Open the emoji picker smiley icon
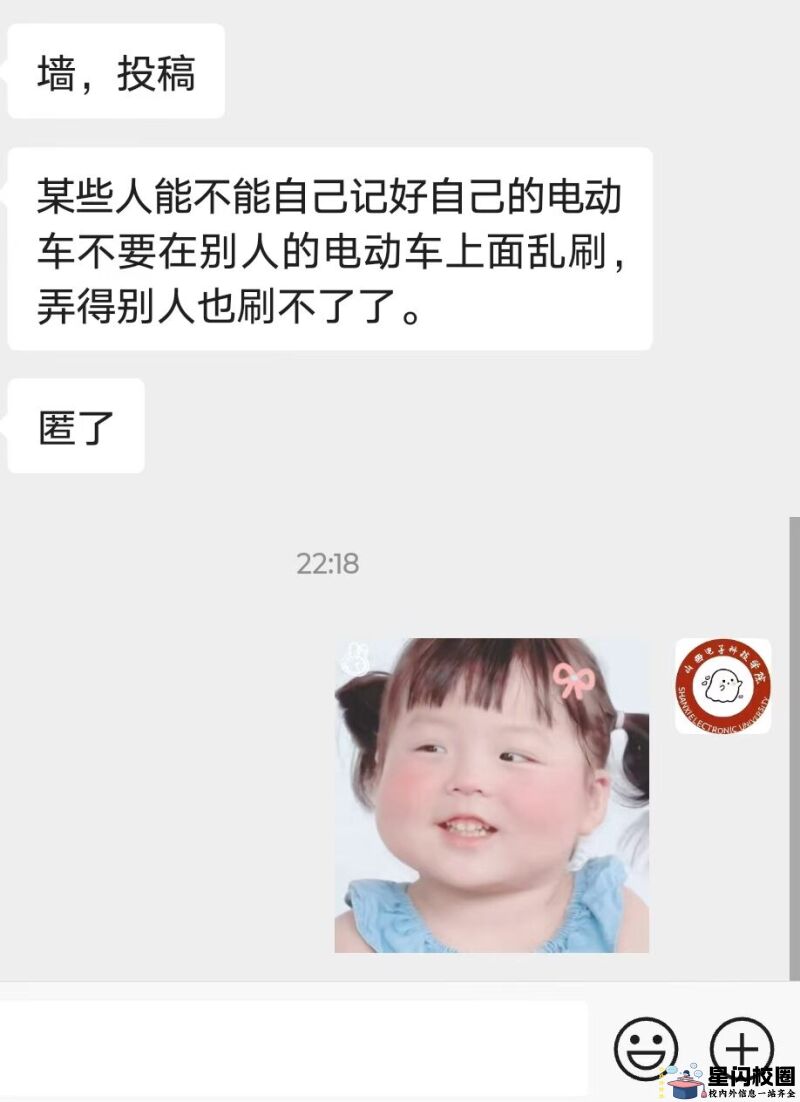The width and height of the screenshot is (800, 1102). pyautogui.click(x=645, y=1048)
